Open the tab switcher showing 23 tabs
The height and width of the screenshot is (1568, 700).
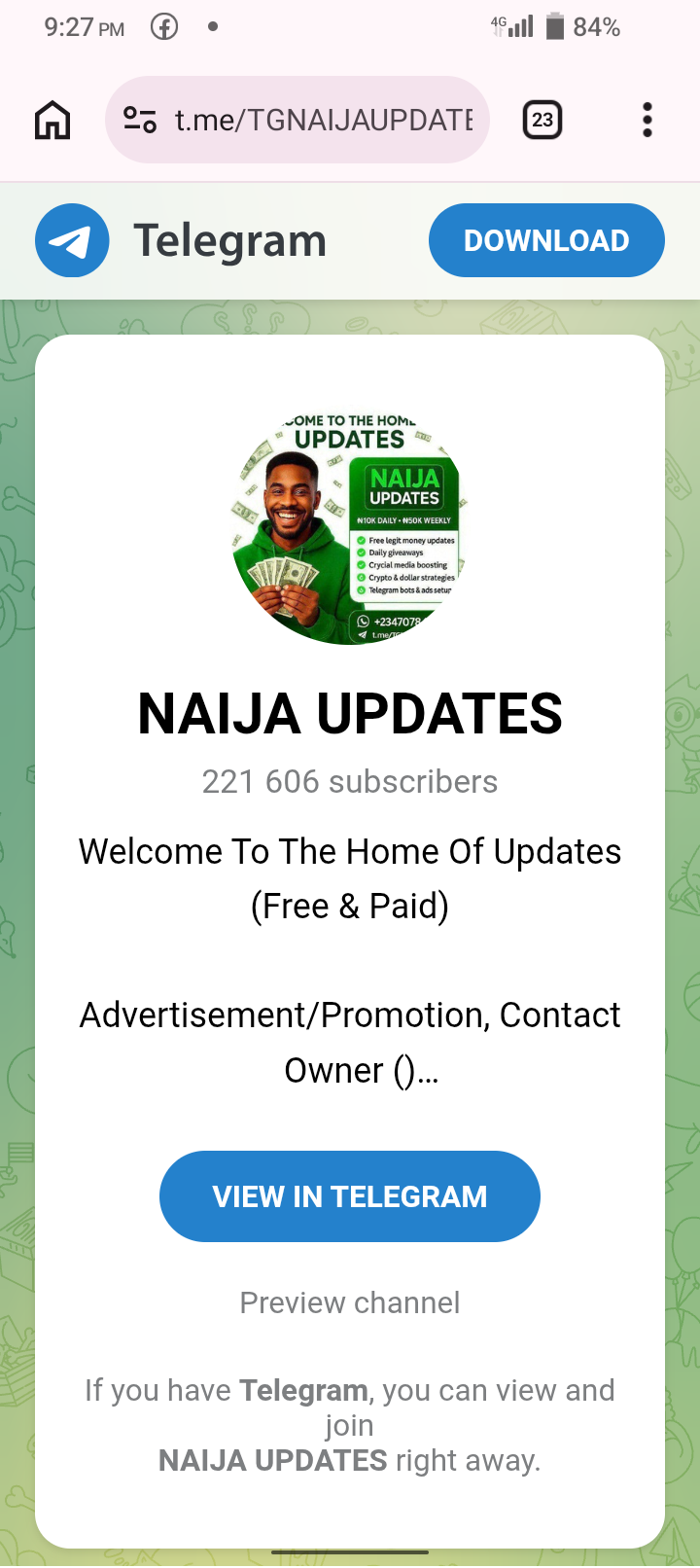(x=542, y=121)
